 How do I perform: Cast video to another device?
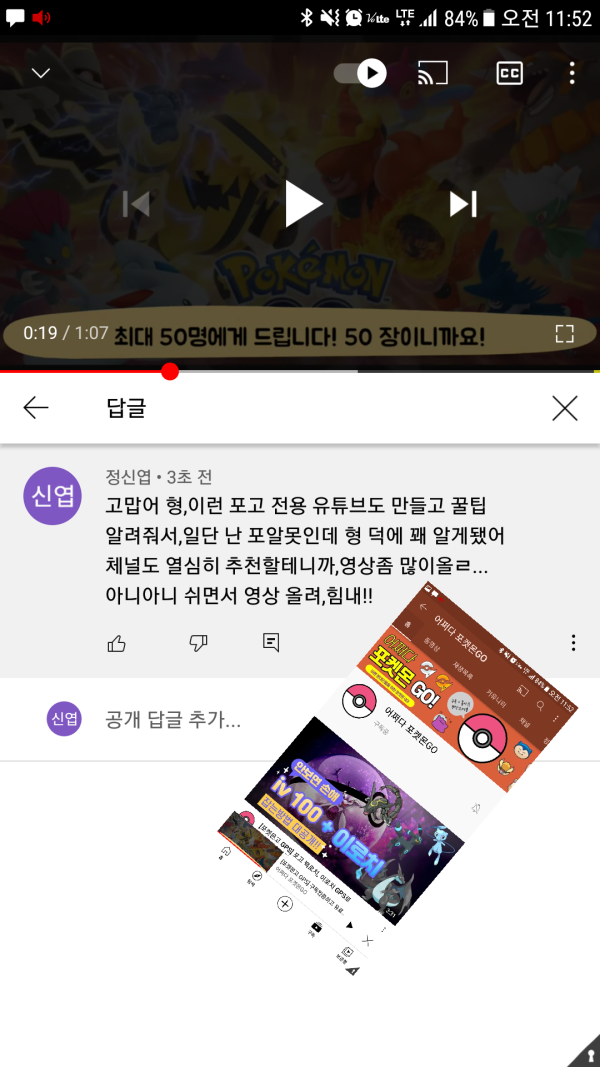tap(432, 73)
